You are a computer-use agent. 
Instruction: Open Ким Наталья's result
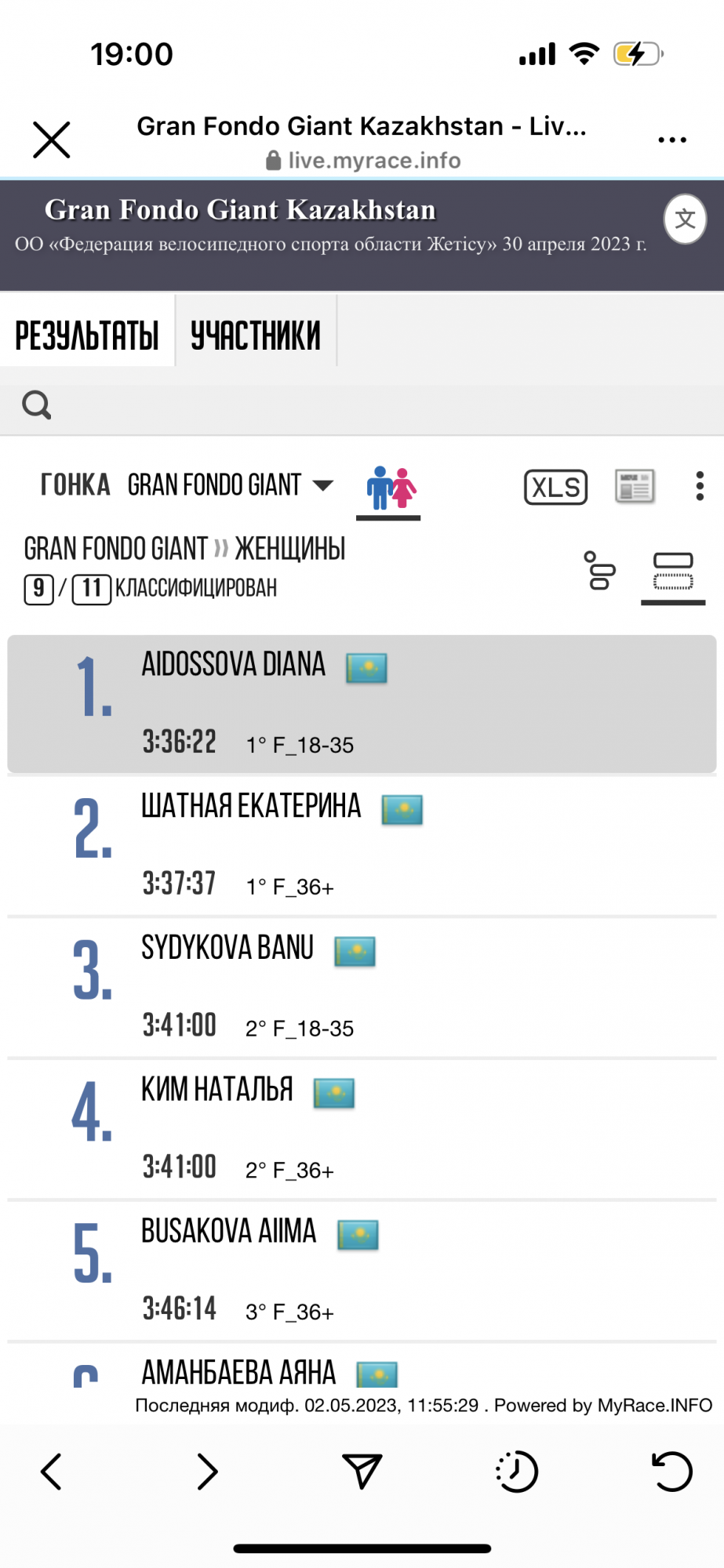[361, 1128]
